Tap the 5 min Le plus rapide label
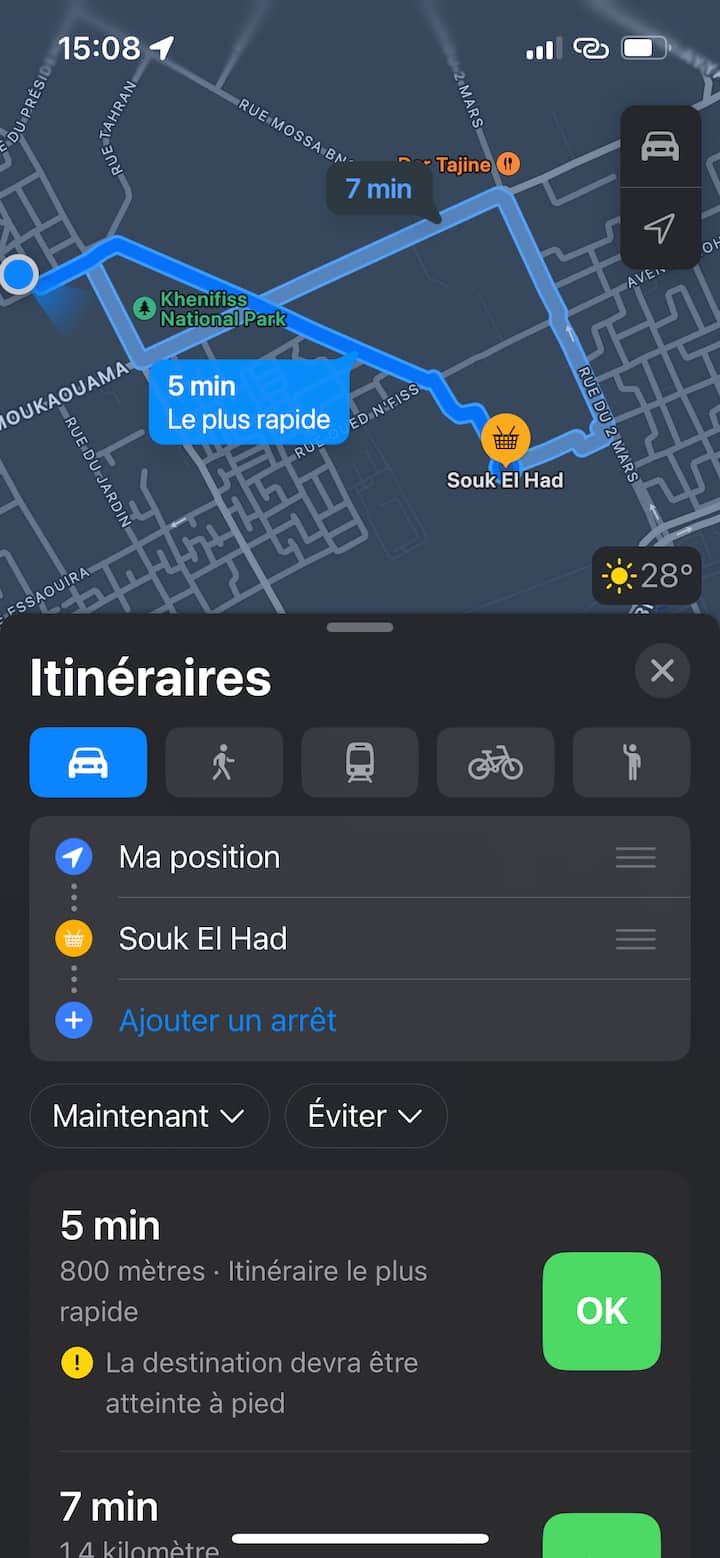720x1558 pixels. (x=249, y=401)
